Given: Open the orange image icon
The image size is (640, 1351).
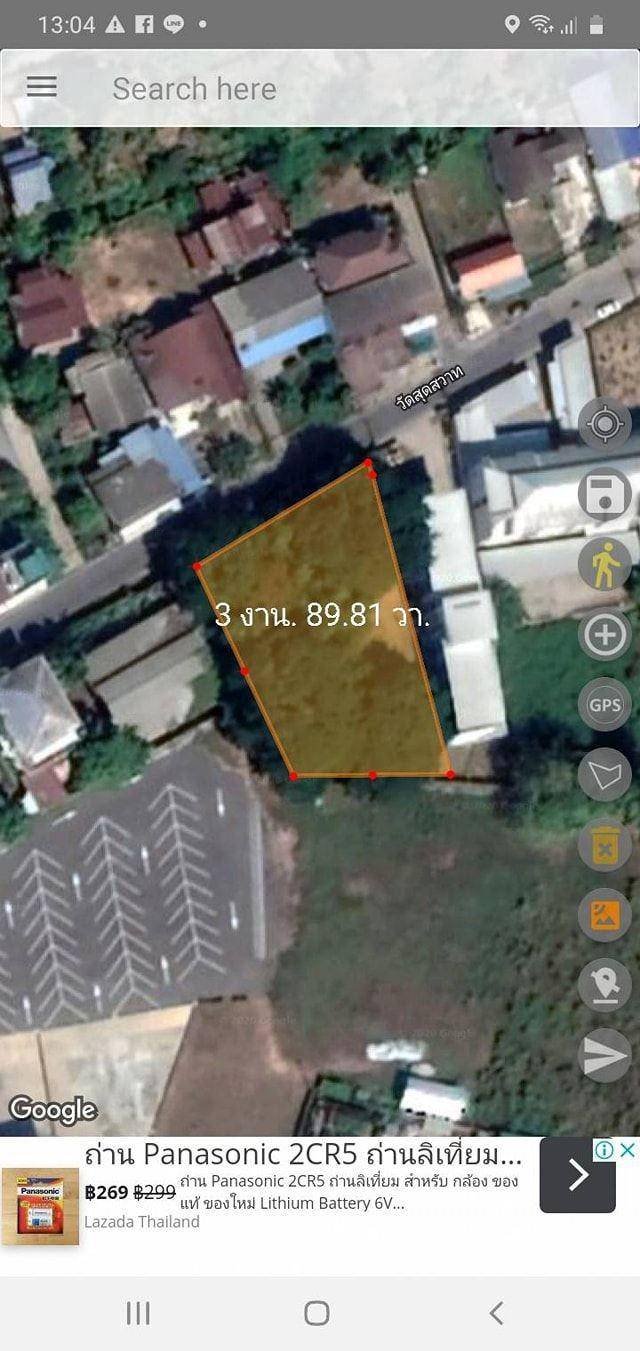Looking at the screenshot, I should [605, 915].
